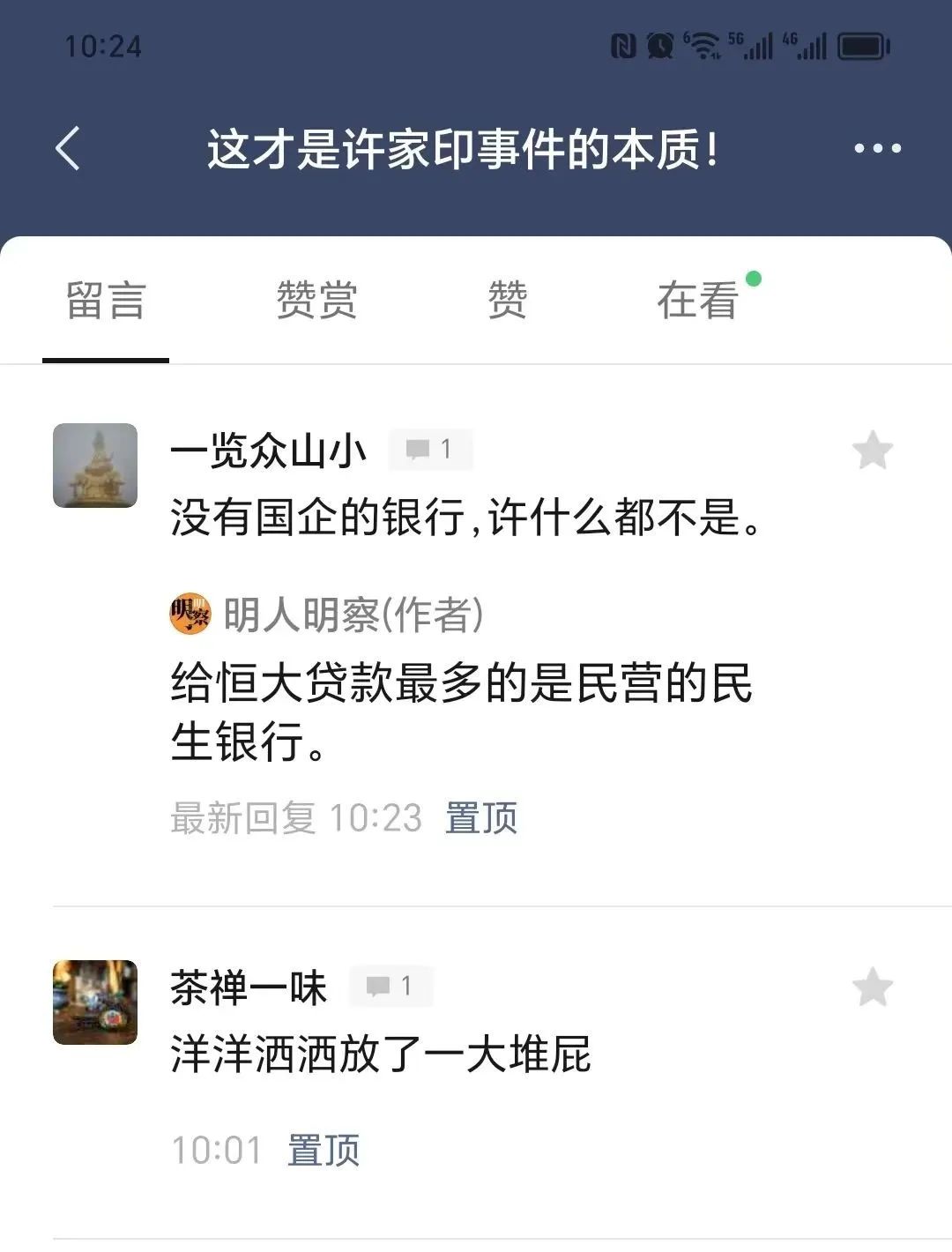Screen dimensions: 952x1252
Task: Pin 茶禅一味's comment with 置顶
Action: [324, 1151]
